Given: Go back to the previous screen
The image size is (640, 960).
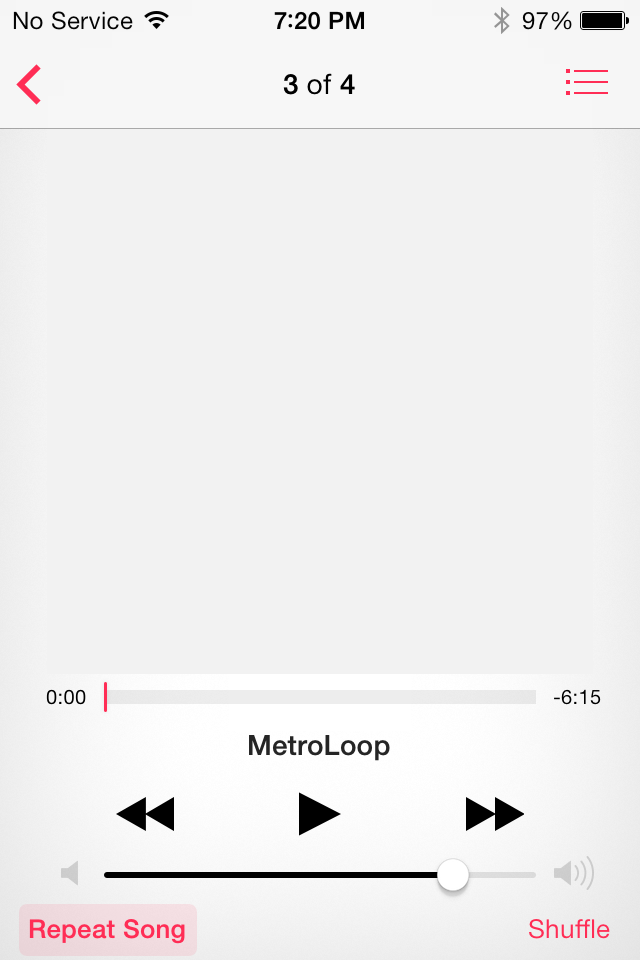Looking at the screenshot, I should pyautogui.click(x=30, y=85).
